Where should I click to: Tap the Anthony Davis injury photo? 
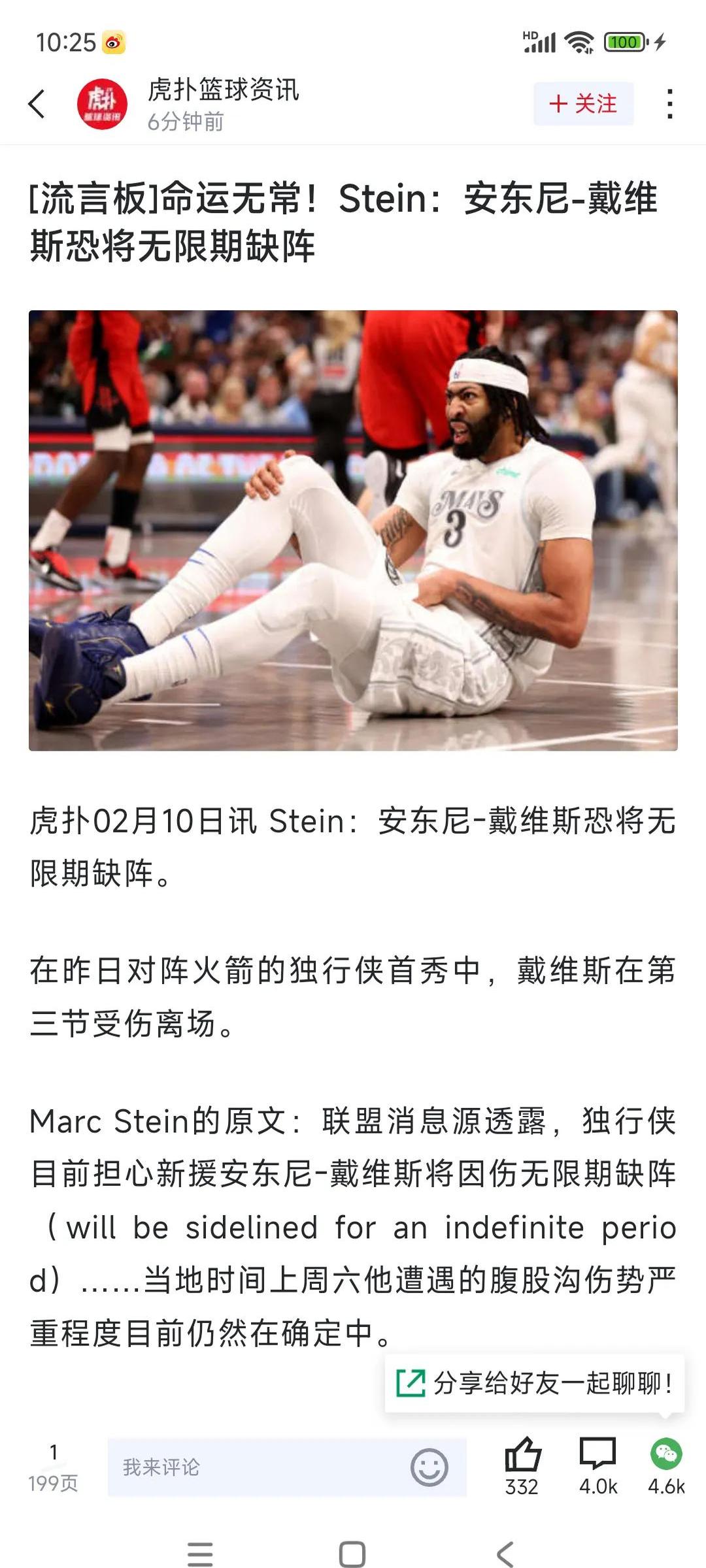[x=353, y=529]
